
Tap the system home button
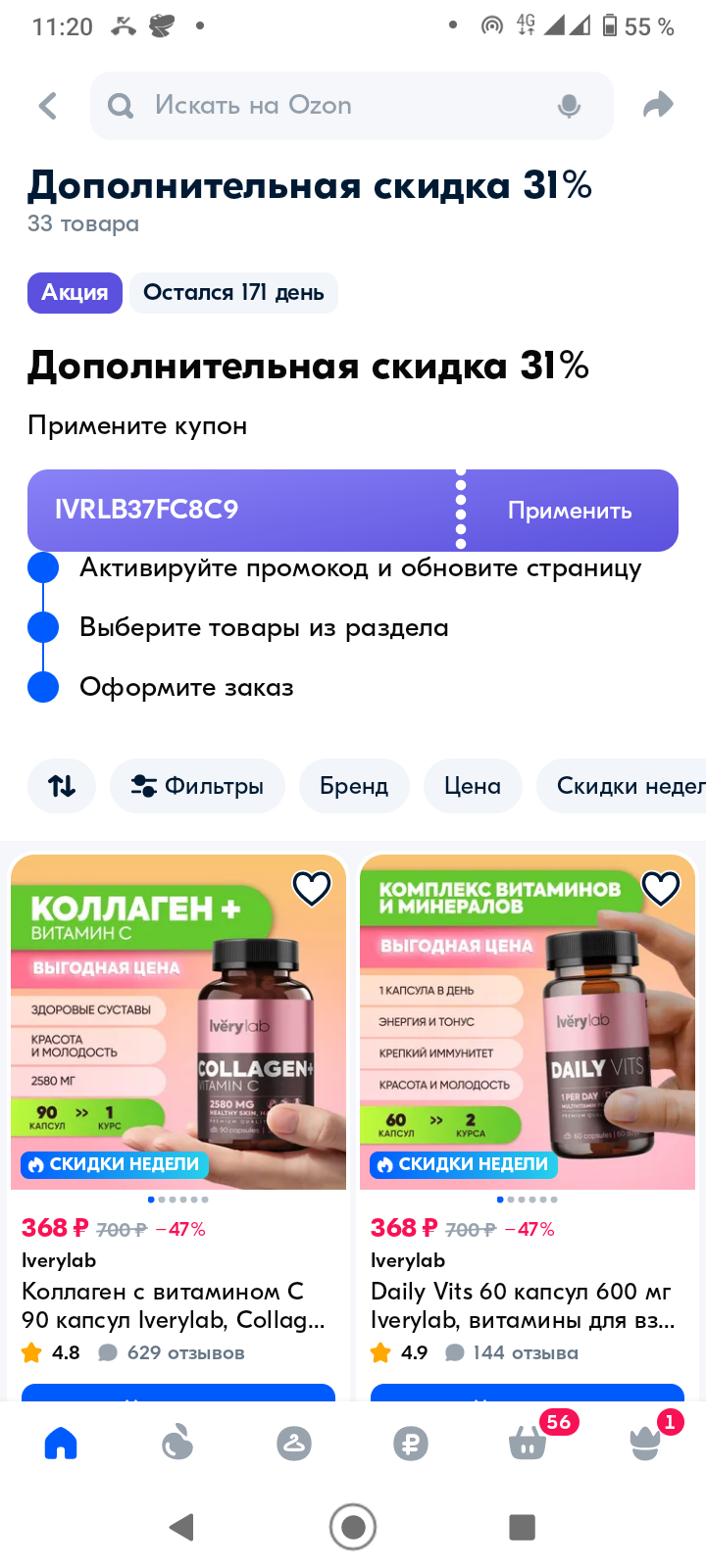[353, 1526]
